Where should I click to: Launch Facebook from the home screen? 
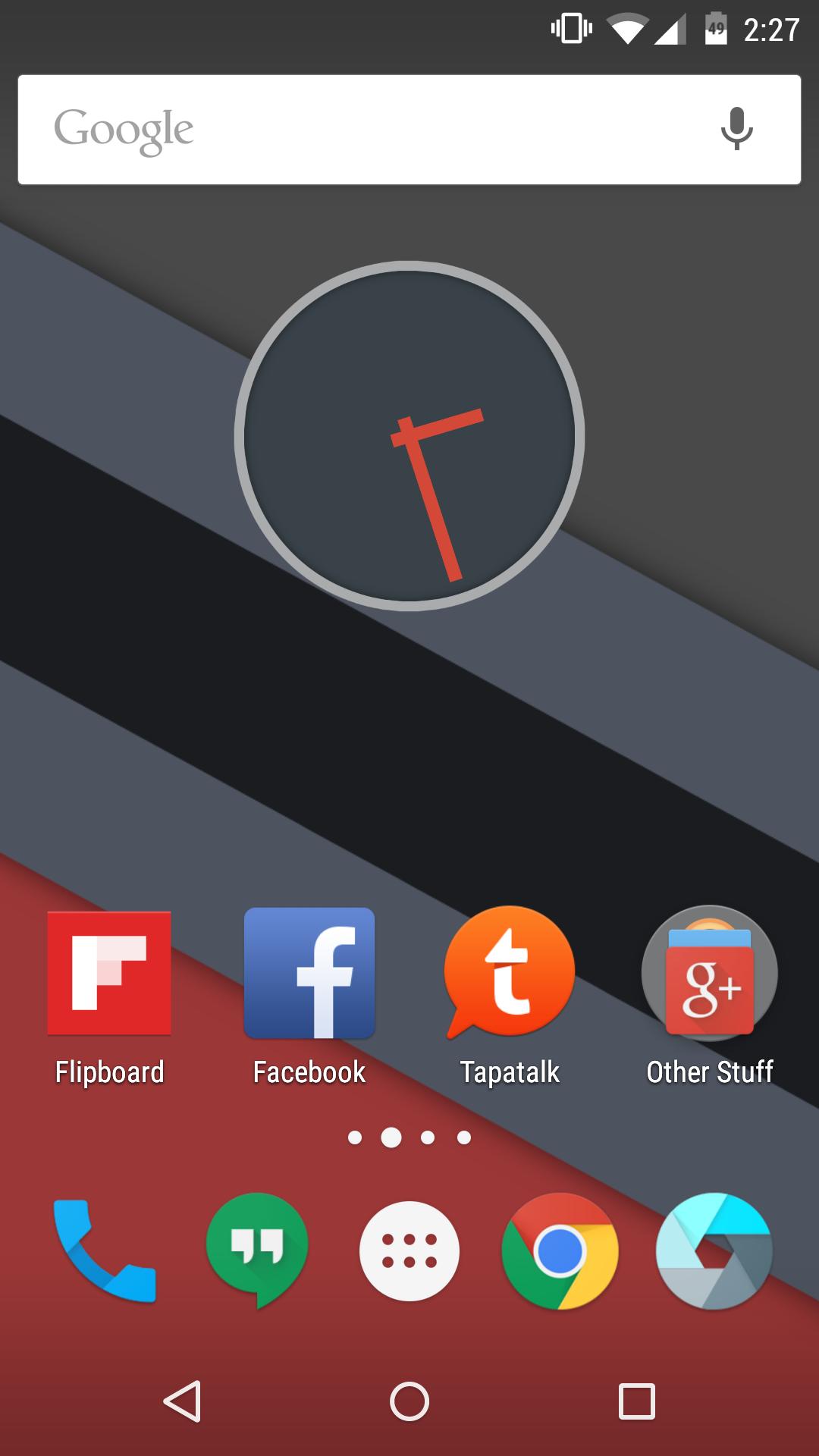(x=307, y=974)
